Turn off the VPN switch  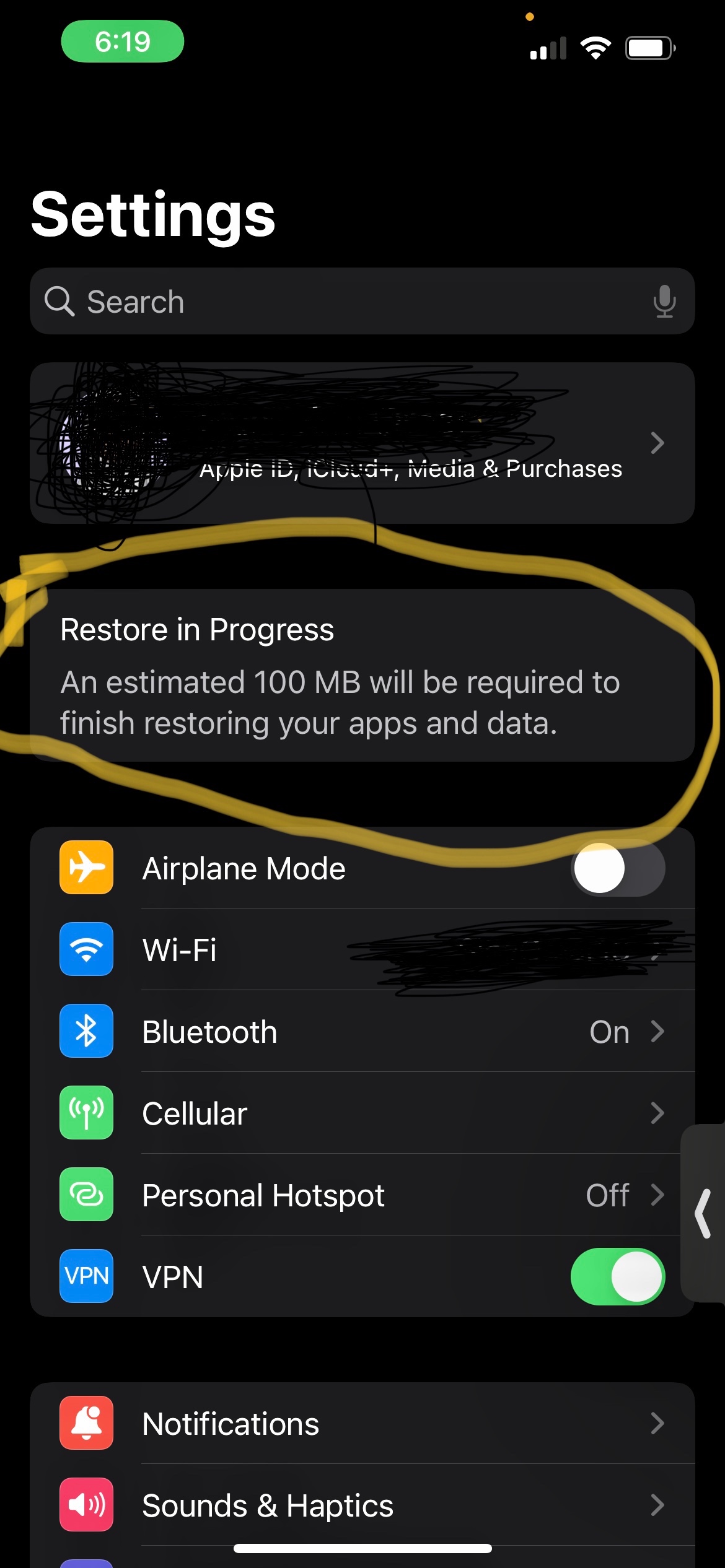coord(617,1276)
